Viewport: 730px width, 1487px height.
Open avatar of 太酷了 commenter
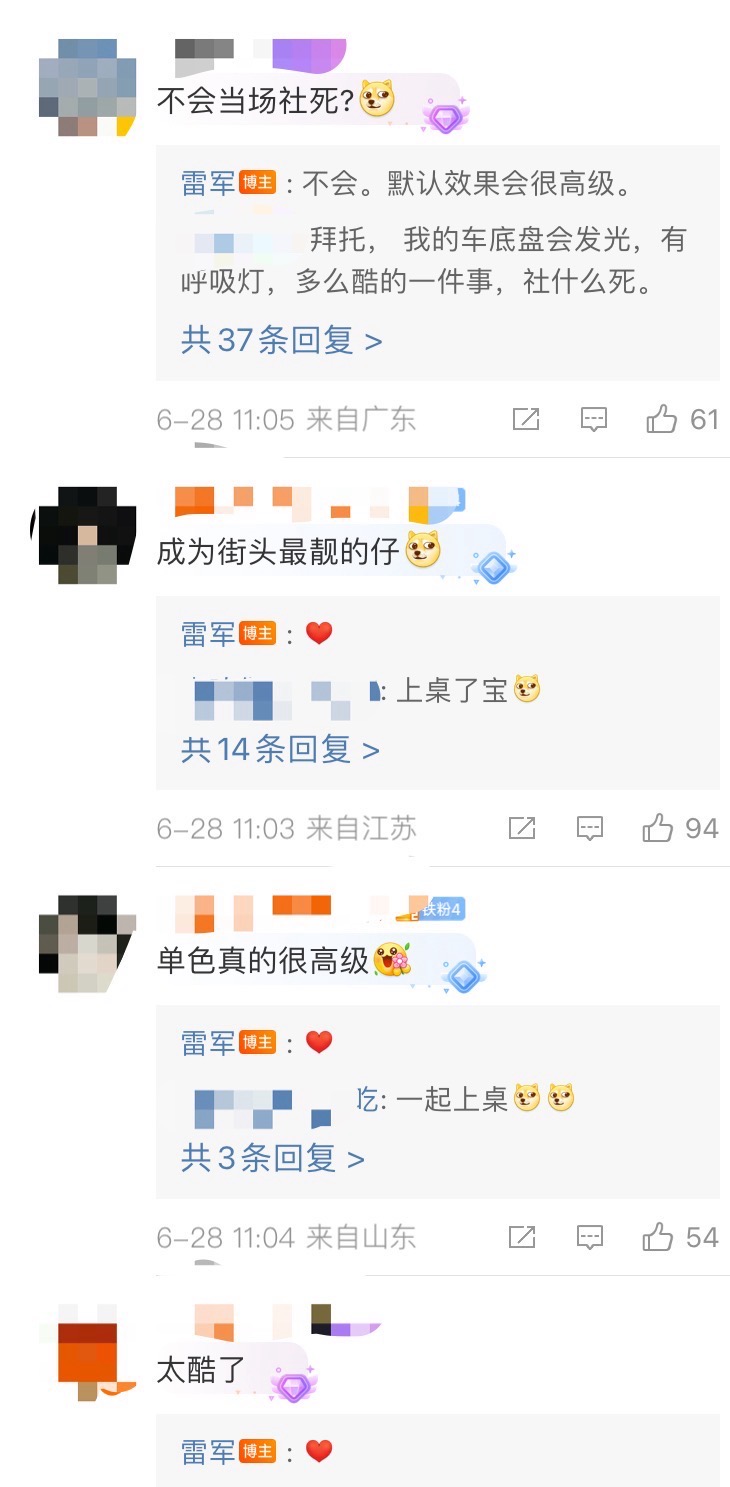click(x=87, y=1351)
